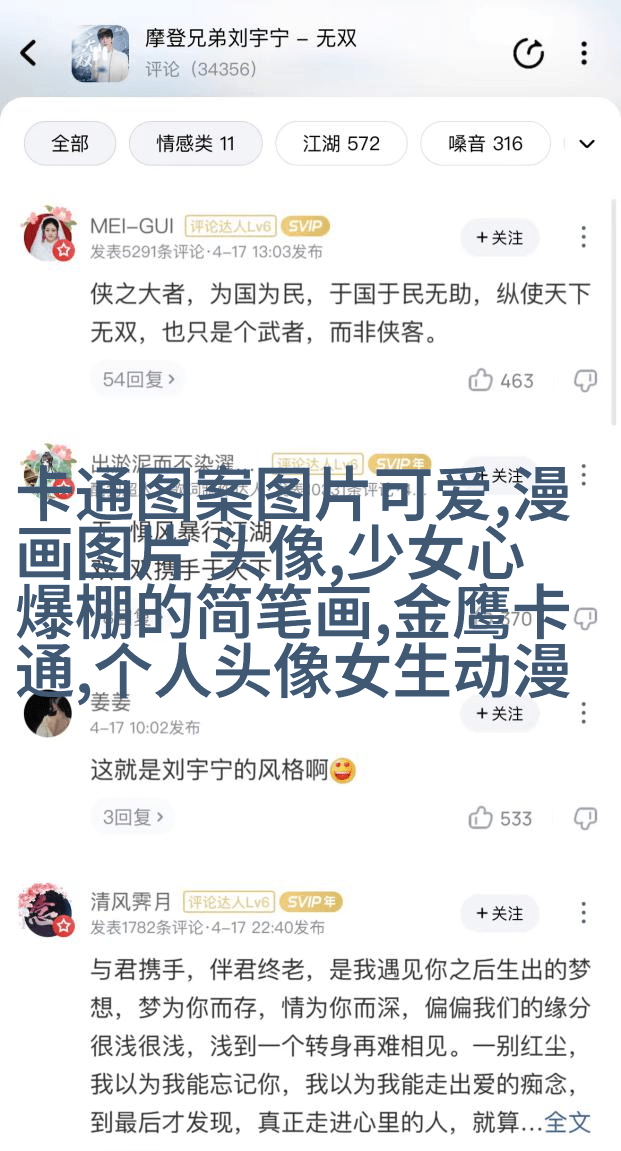Viewport: 621px width, 1151px height.
Task: Filter comments by 嗓音 316
Action: click(485, 144)
